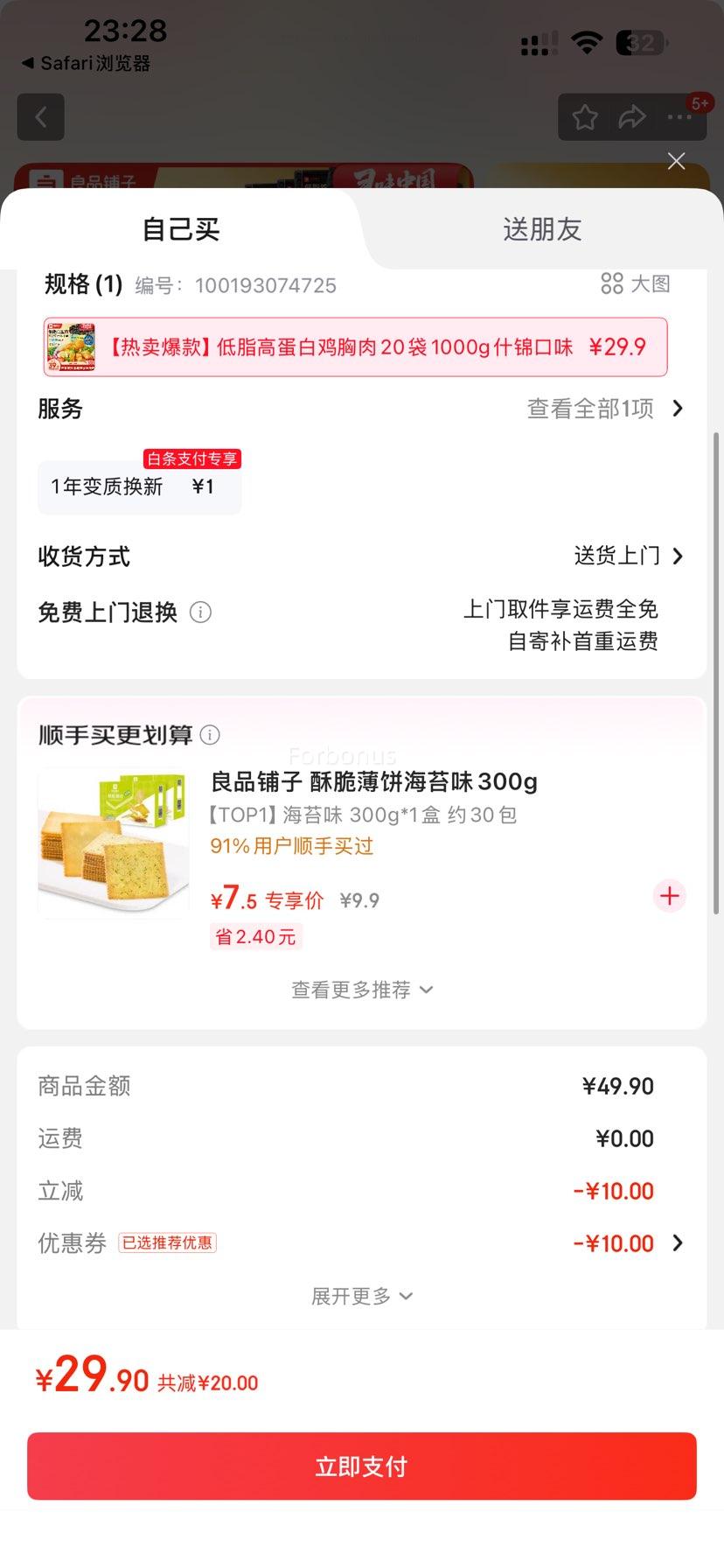Show info about 顺手买更划算
Screen dimensions: 724x1568
210,735
